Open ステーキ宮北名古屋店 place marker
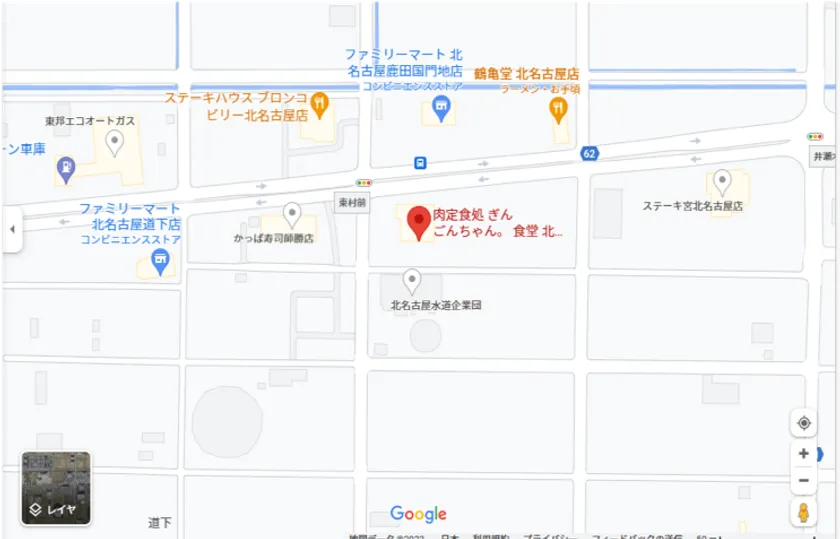This screenshot has width=840, height=539. [x=721, y=183]
